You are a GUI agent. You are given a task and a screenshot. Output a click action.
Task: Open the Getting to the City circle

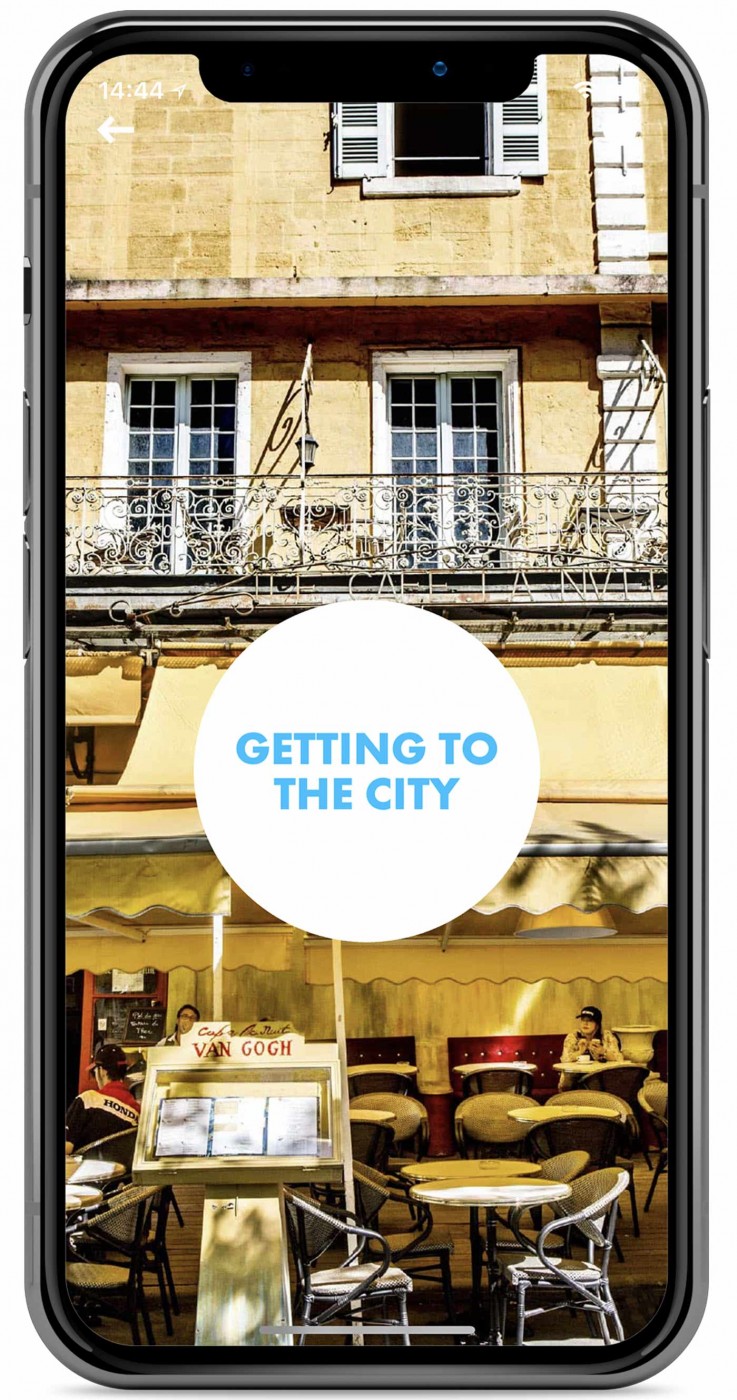(366, 770)
